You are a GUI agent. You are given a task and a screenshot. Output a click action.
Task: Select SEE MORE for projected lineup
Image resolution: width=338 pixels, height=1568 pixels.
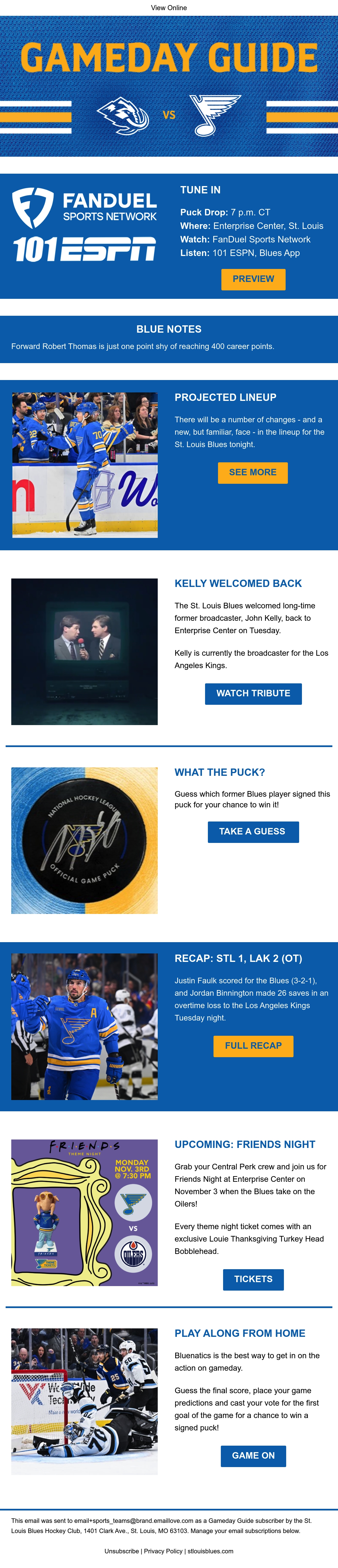(x=253, y=472)
